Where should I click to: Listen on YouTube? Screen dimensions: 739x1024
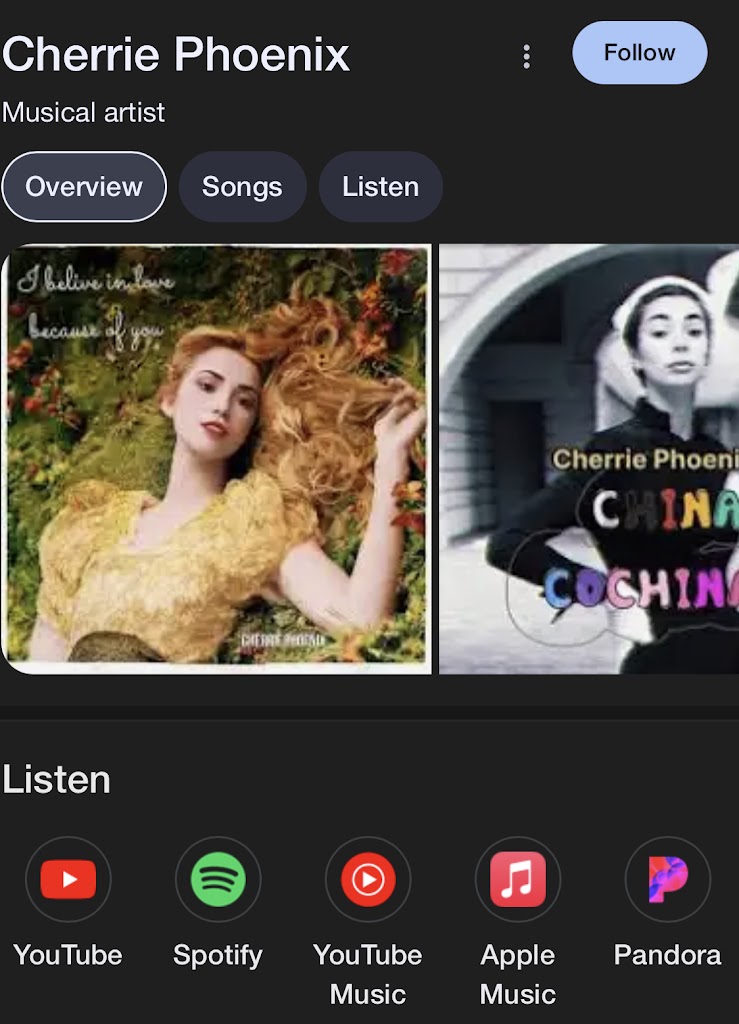[x=68, y=880]
